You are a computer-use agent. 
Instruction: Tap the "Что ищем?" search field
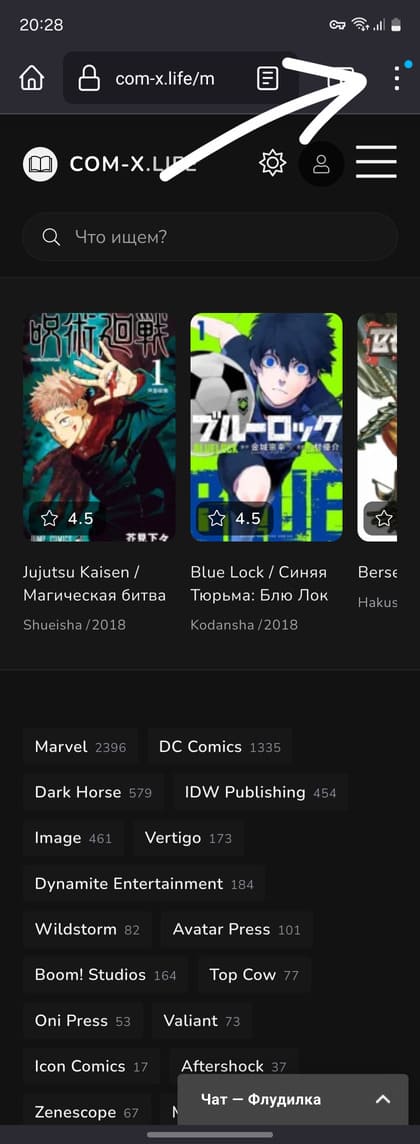(x=210, y=237)
